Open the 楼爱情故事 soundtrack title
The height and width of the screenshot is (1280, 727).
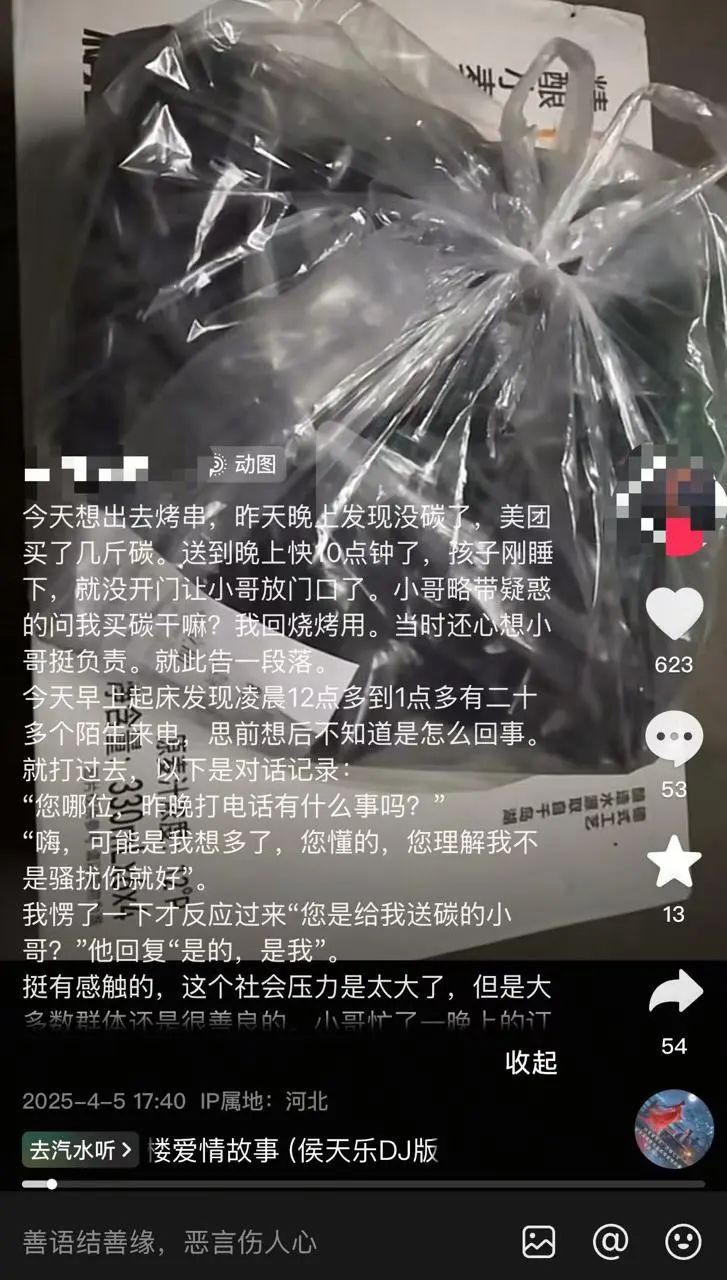point(294,1150)
